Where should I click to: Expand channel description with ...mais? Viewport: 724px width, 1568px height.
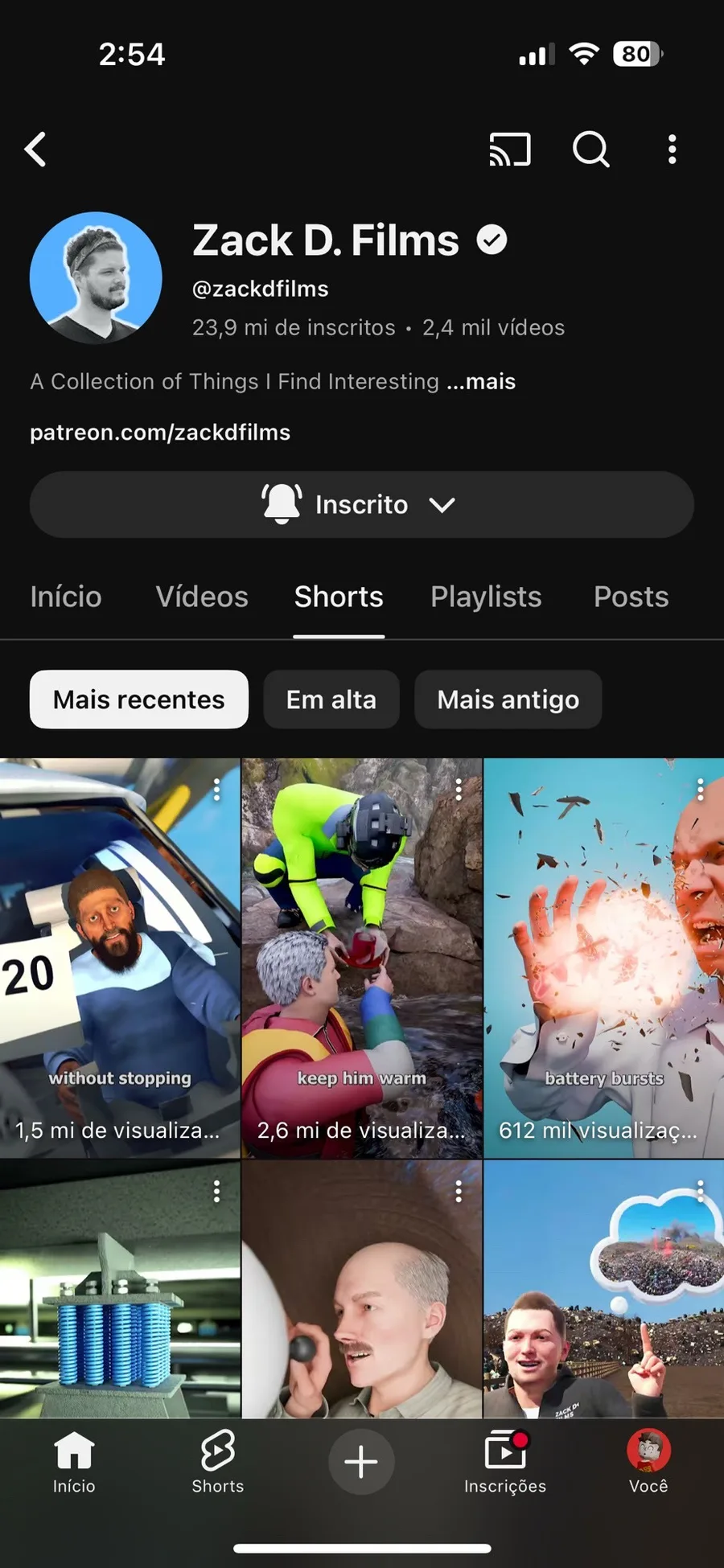click(481, 381)
